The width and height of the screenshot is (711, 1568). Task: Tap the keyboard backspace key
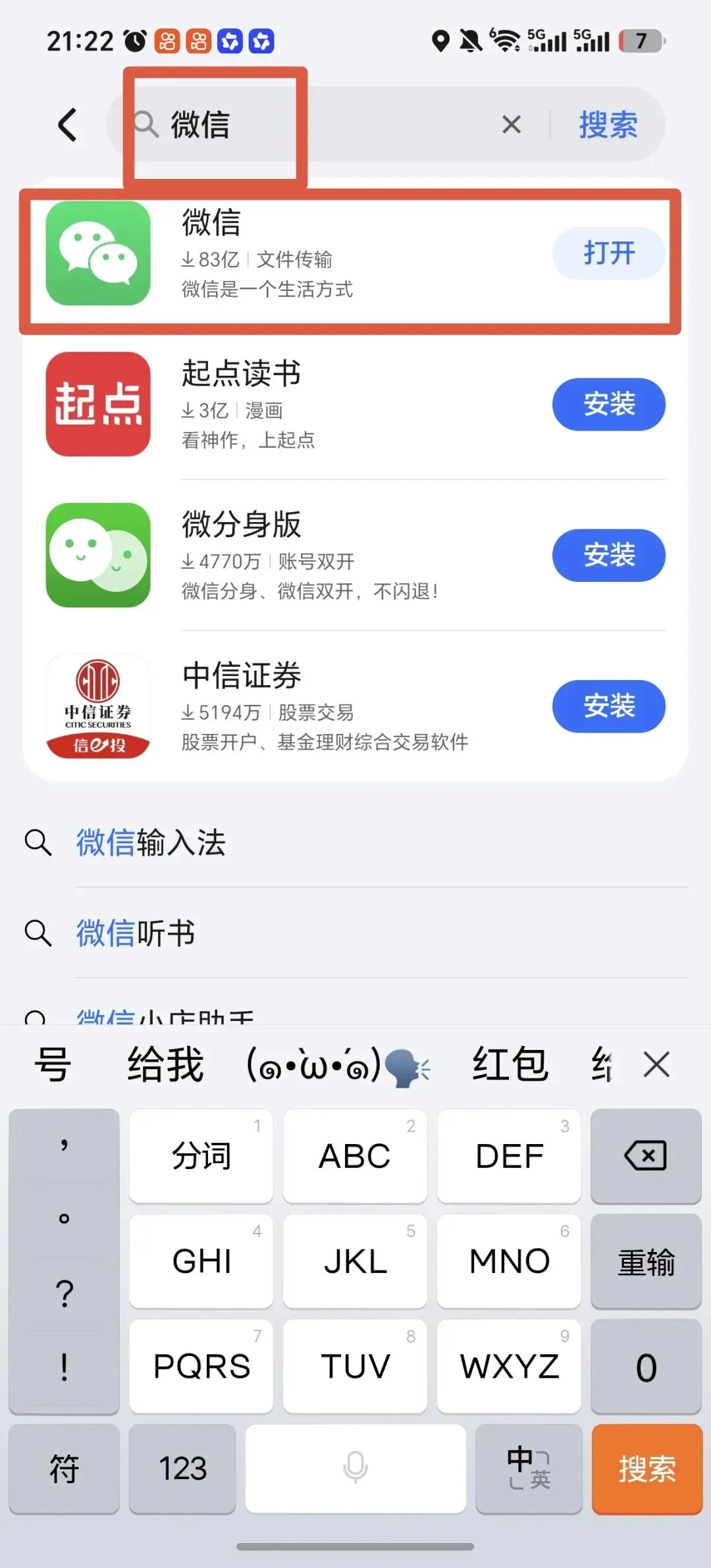point(646,1156)
